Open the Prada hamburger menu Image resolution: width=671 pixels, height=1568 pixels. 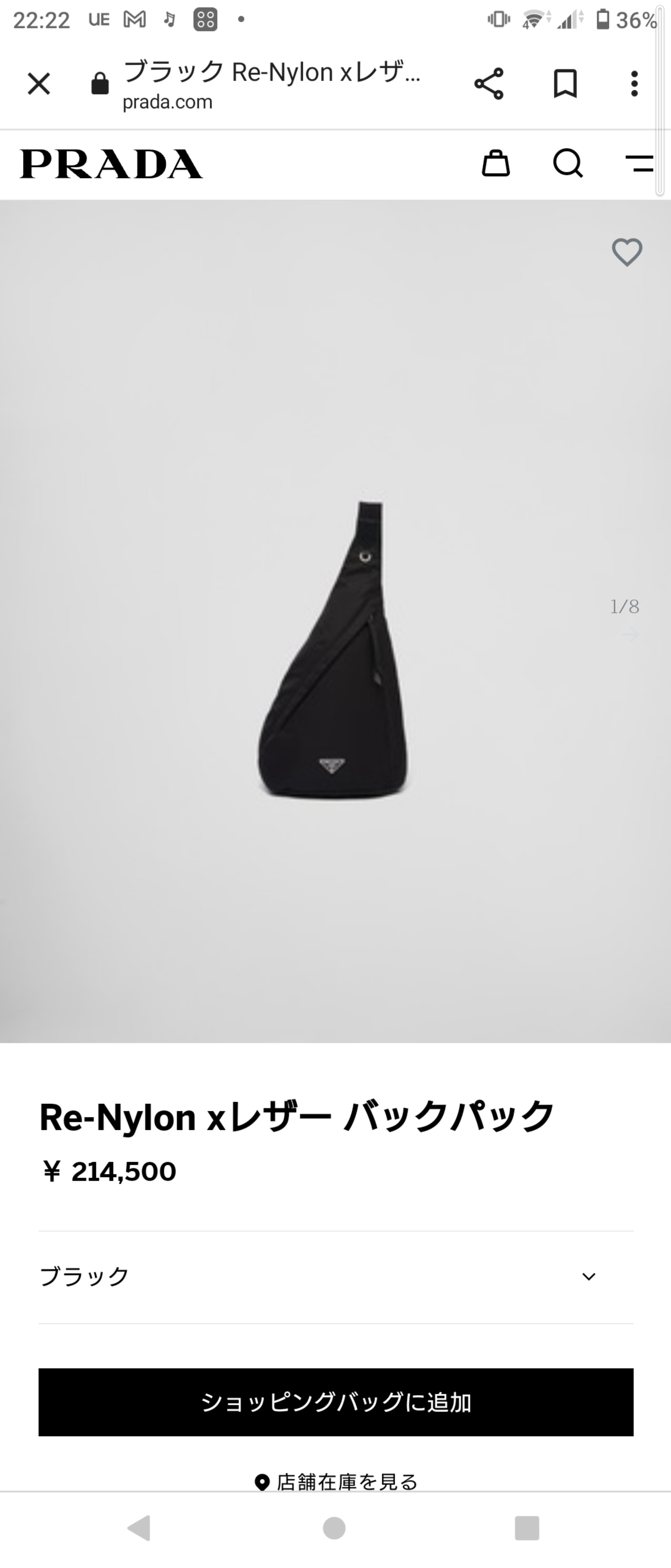coord(639,164)
